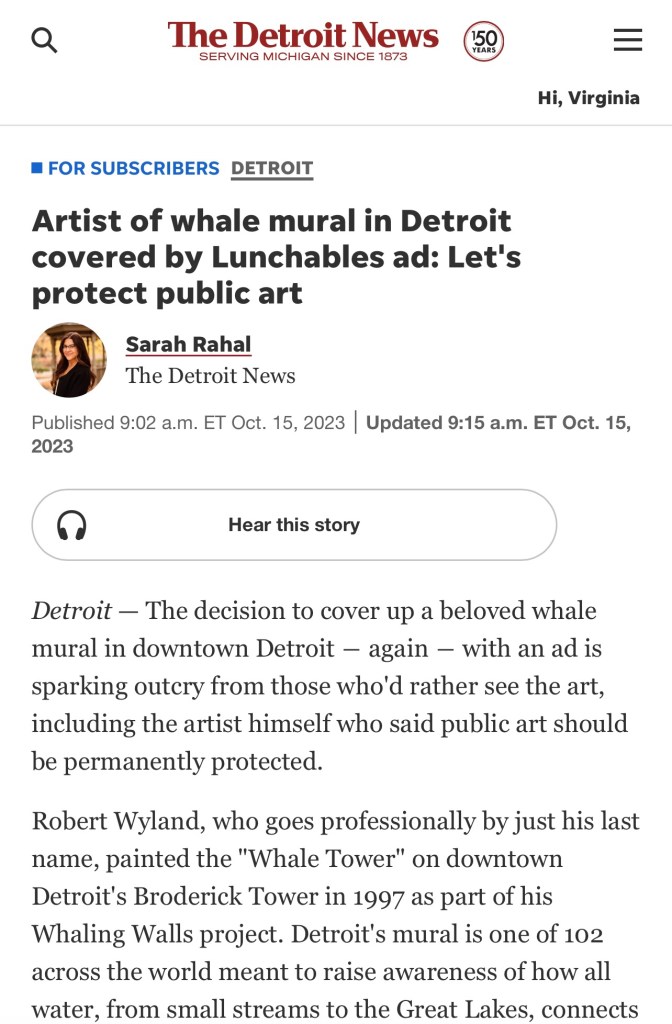Open the search icon

44,41
